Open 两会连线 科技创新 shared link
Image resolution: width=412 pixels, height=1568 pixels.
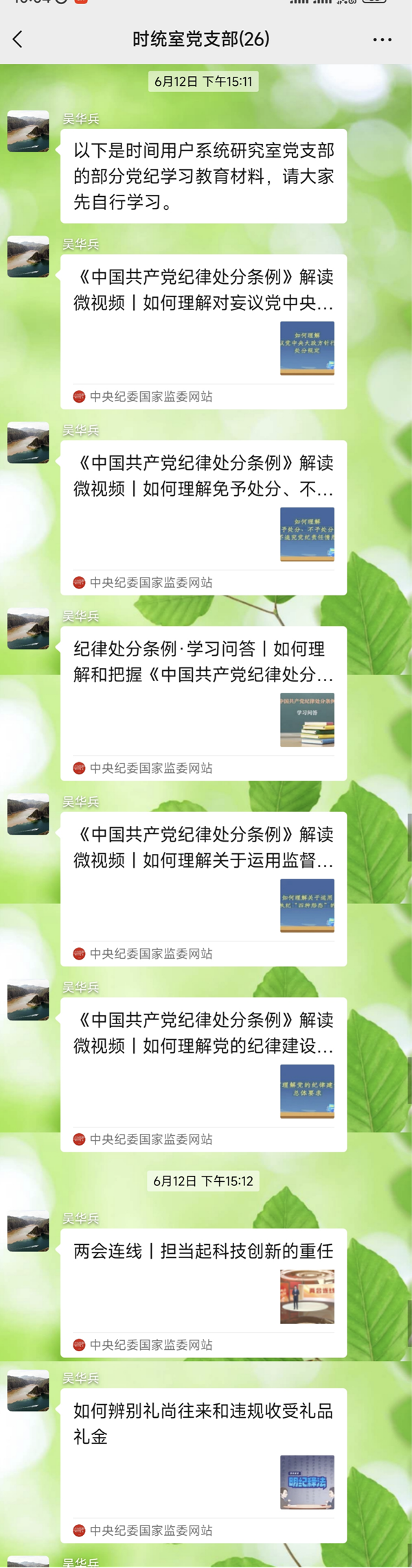[203, 1293]
